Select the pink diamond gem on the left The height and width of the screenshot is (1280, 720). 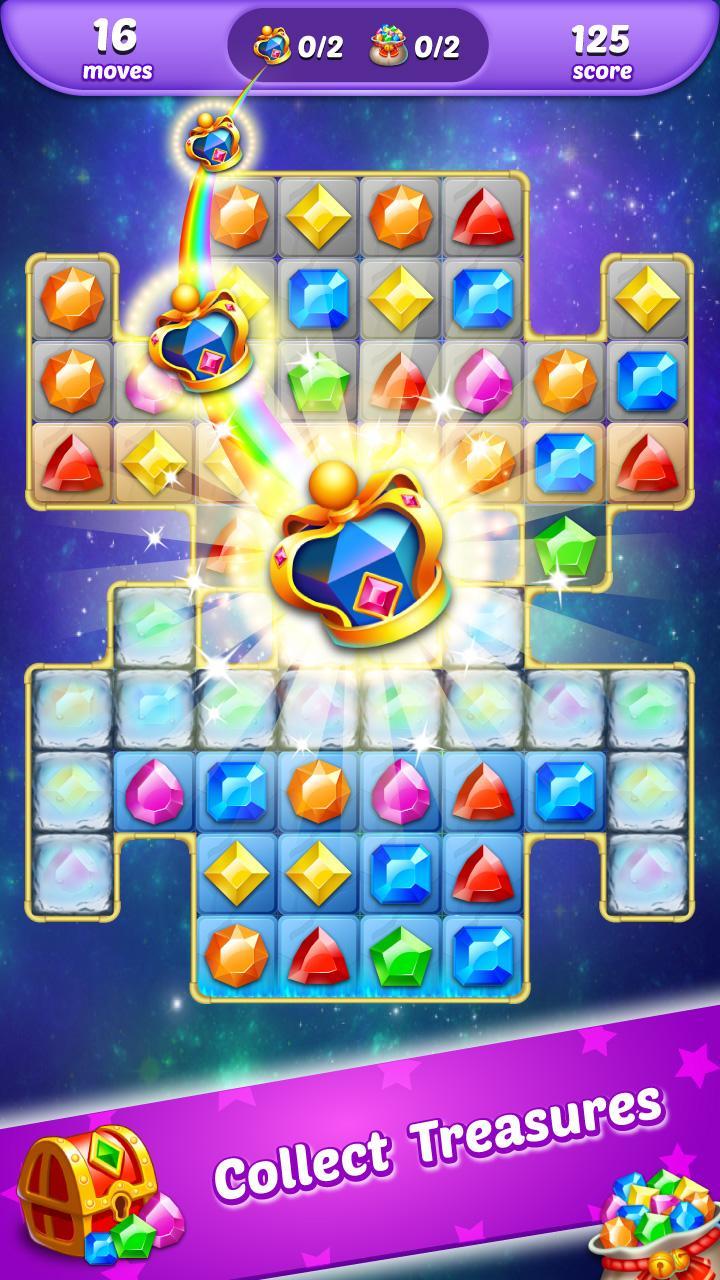(155, 792)
